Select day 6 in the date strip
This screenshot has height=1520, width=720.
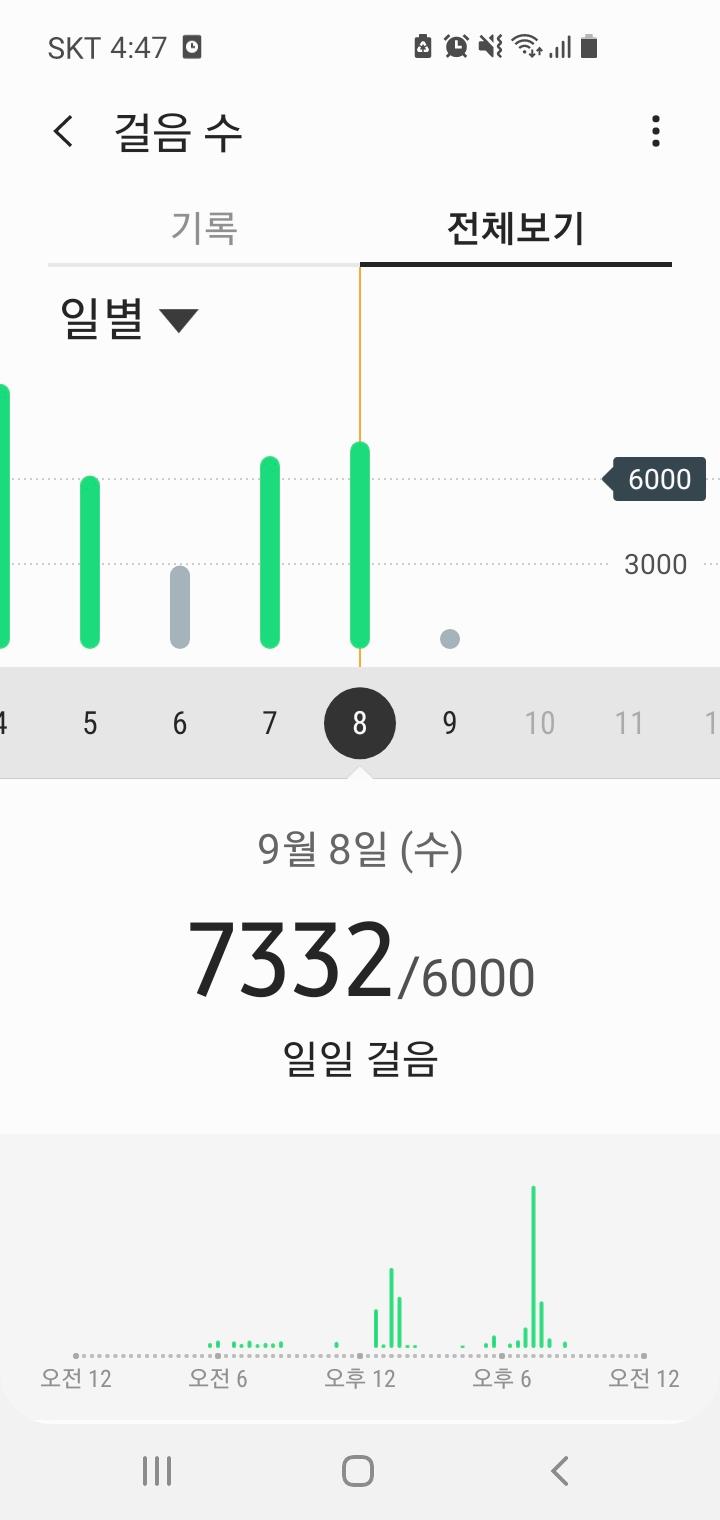coord(180,723)
